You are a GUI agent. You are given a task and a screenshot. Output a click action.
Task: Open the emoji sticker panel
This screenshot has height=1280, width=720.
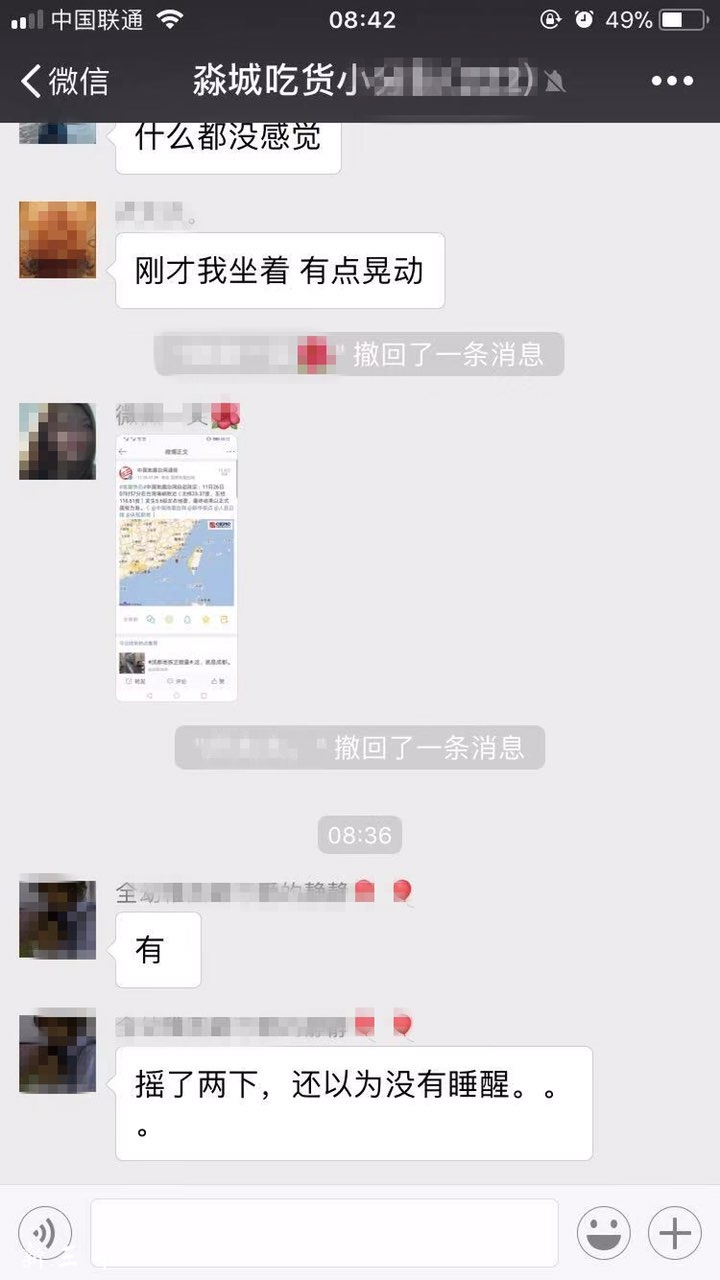point(603,1232)
